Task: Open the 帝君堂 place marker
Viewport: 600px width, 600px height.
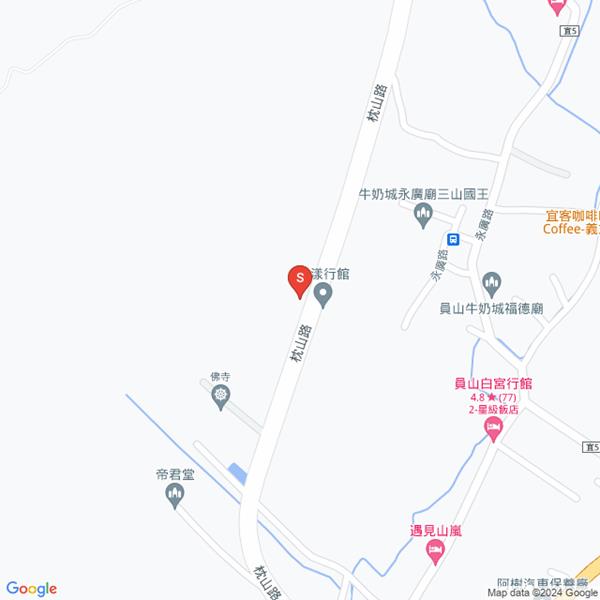Action: pyautogui.click(x=176, y=494)
